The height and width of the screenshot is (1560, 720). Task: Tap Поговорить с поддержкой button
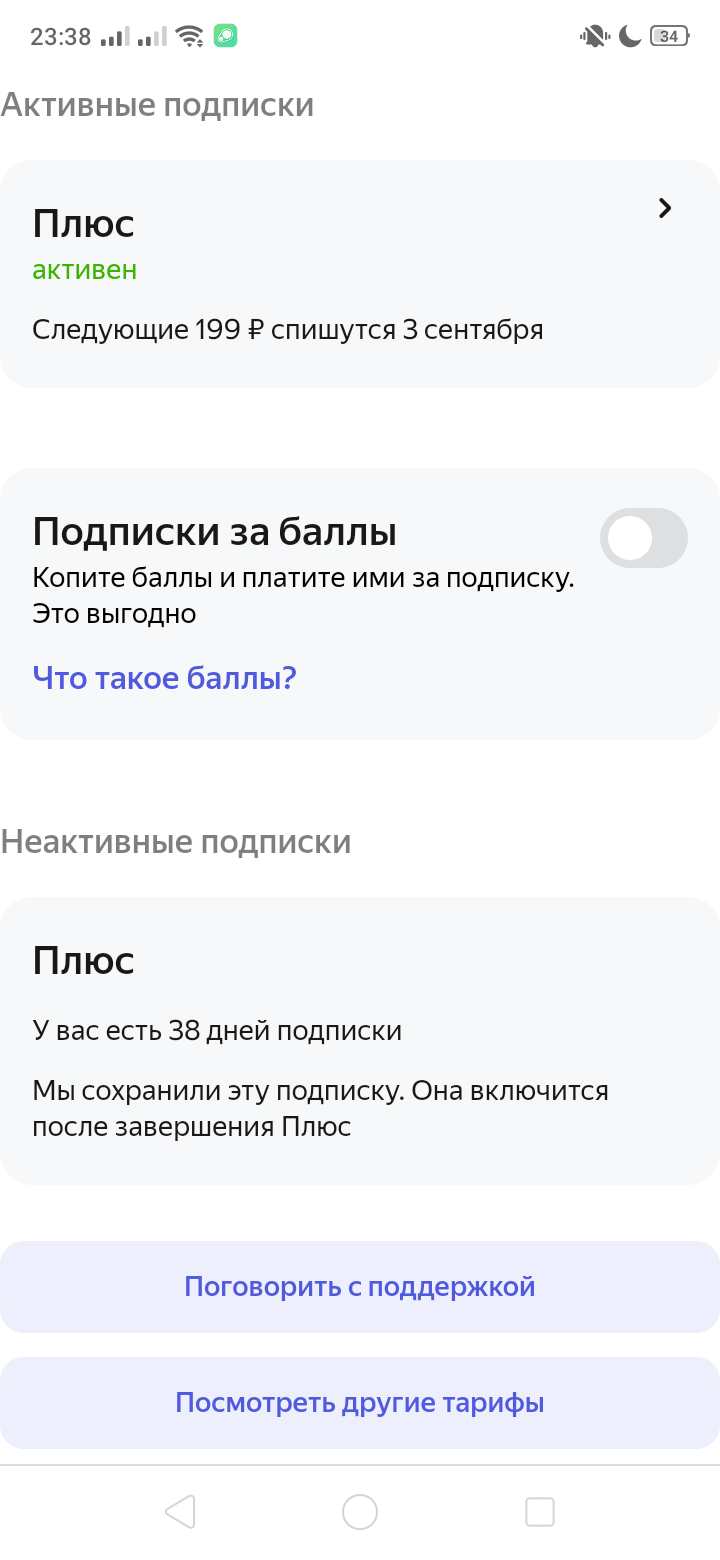tap(360, 1287)
